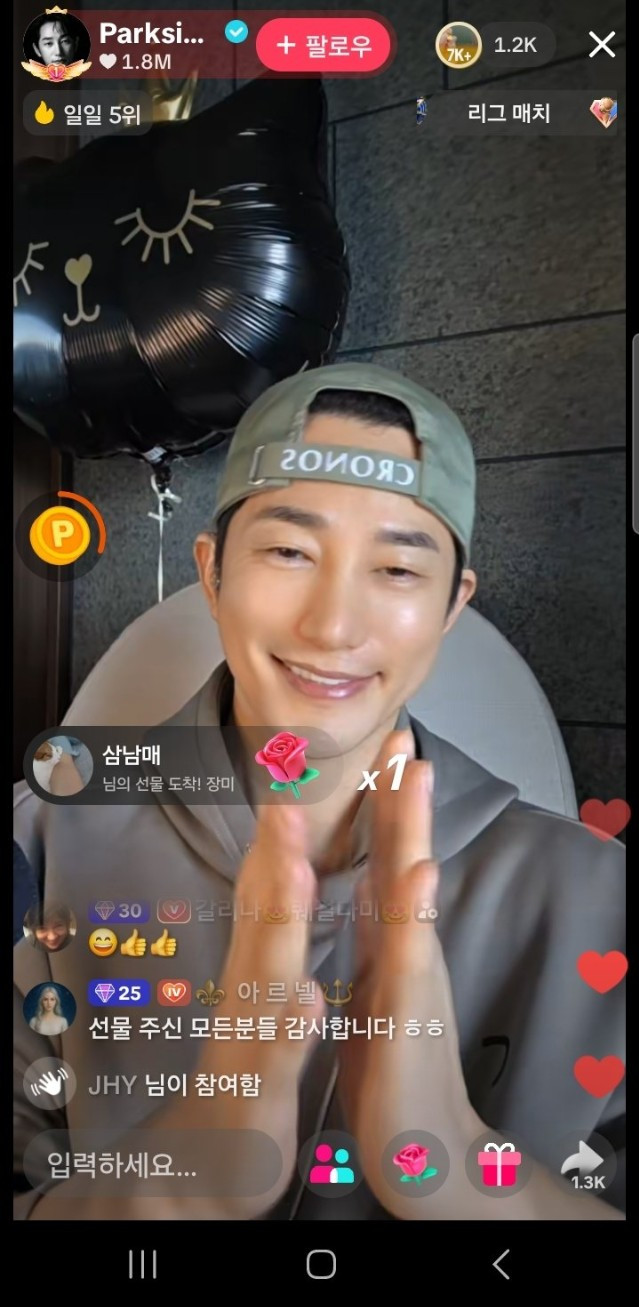Screen dimensions: 639x1307
Task: Tap the gold P coin reward
Action: pos(62,536)
